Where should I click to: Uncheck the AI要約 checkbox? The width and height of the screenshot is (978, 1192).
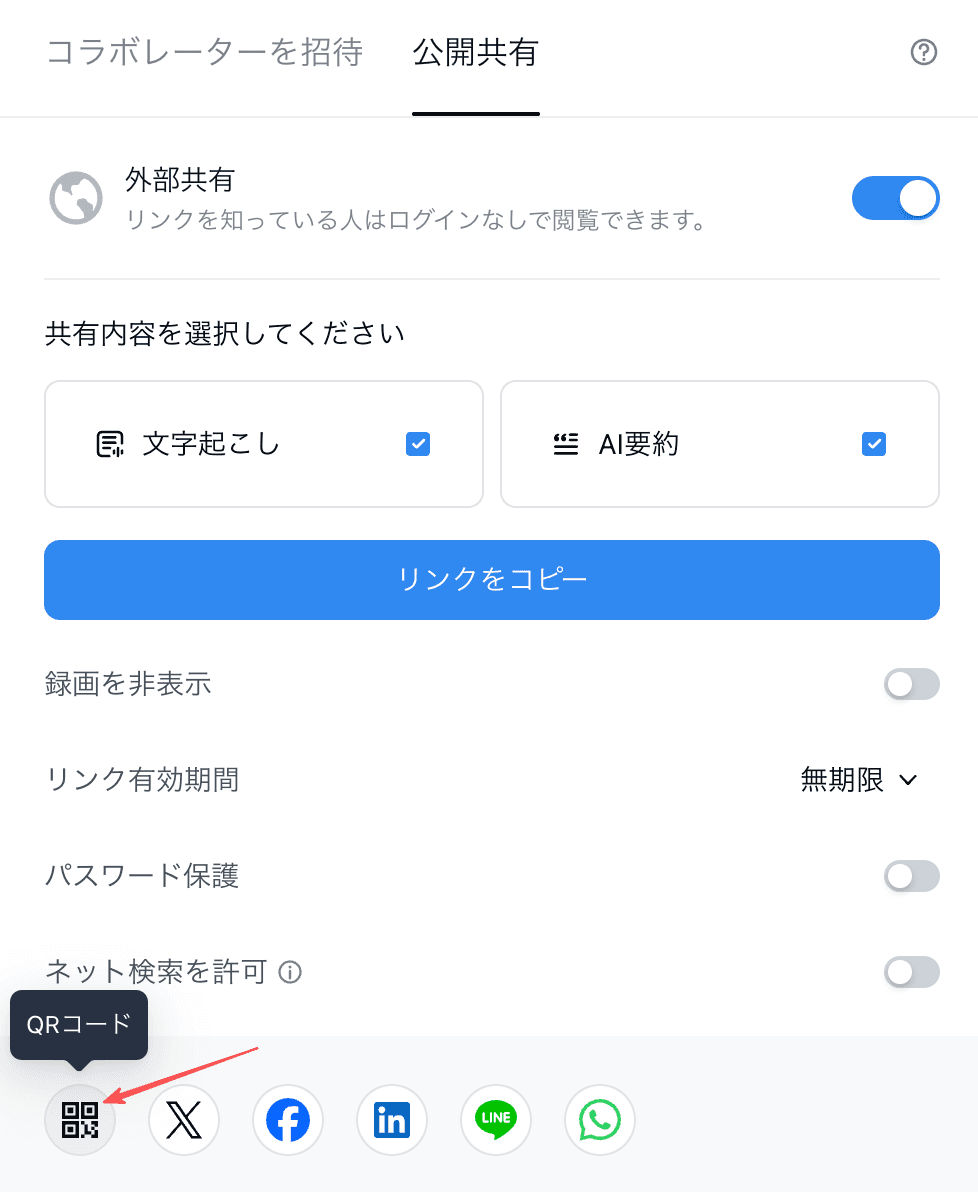click(x=874, y=444)
